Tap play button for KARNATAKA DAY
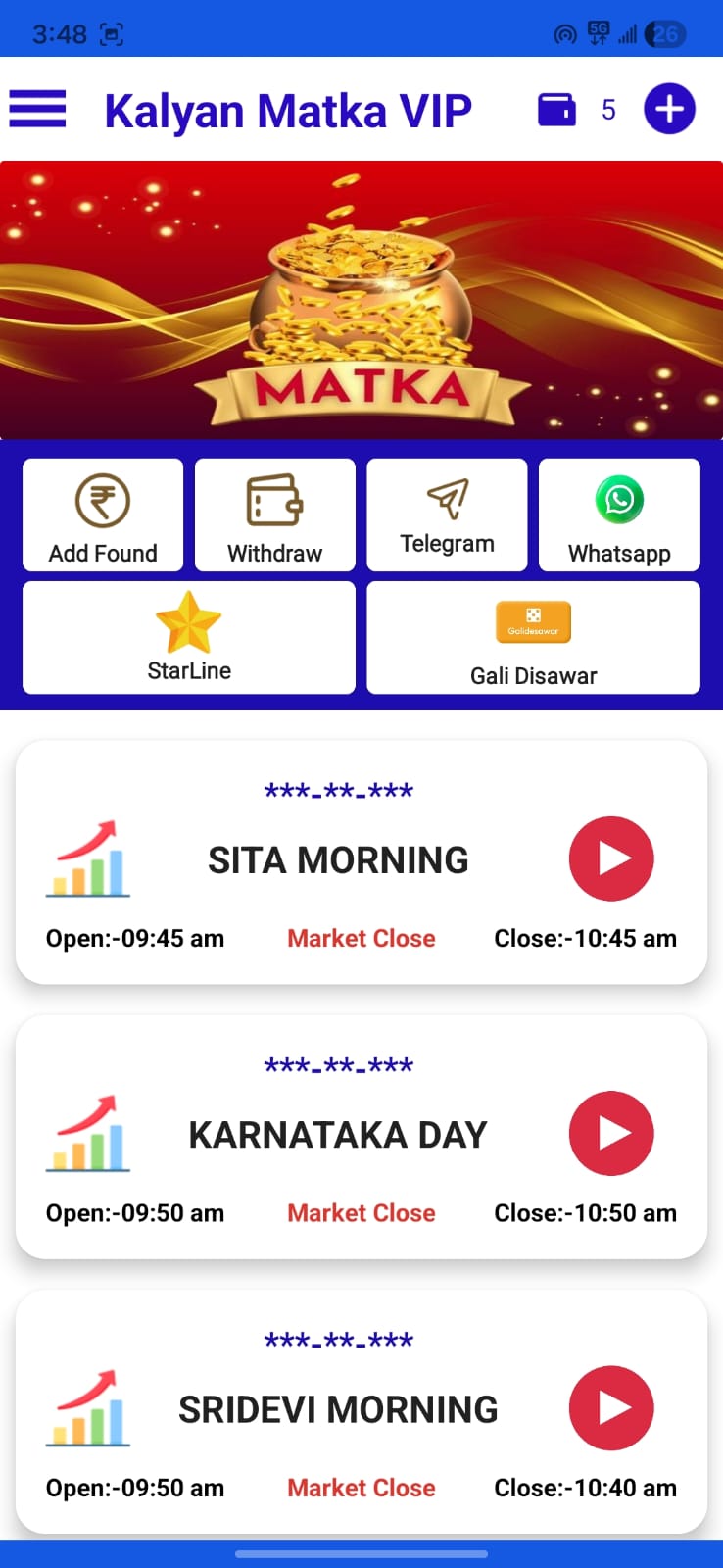The image size is (723, 1568). (611, 1133)
